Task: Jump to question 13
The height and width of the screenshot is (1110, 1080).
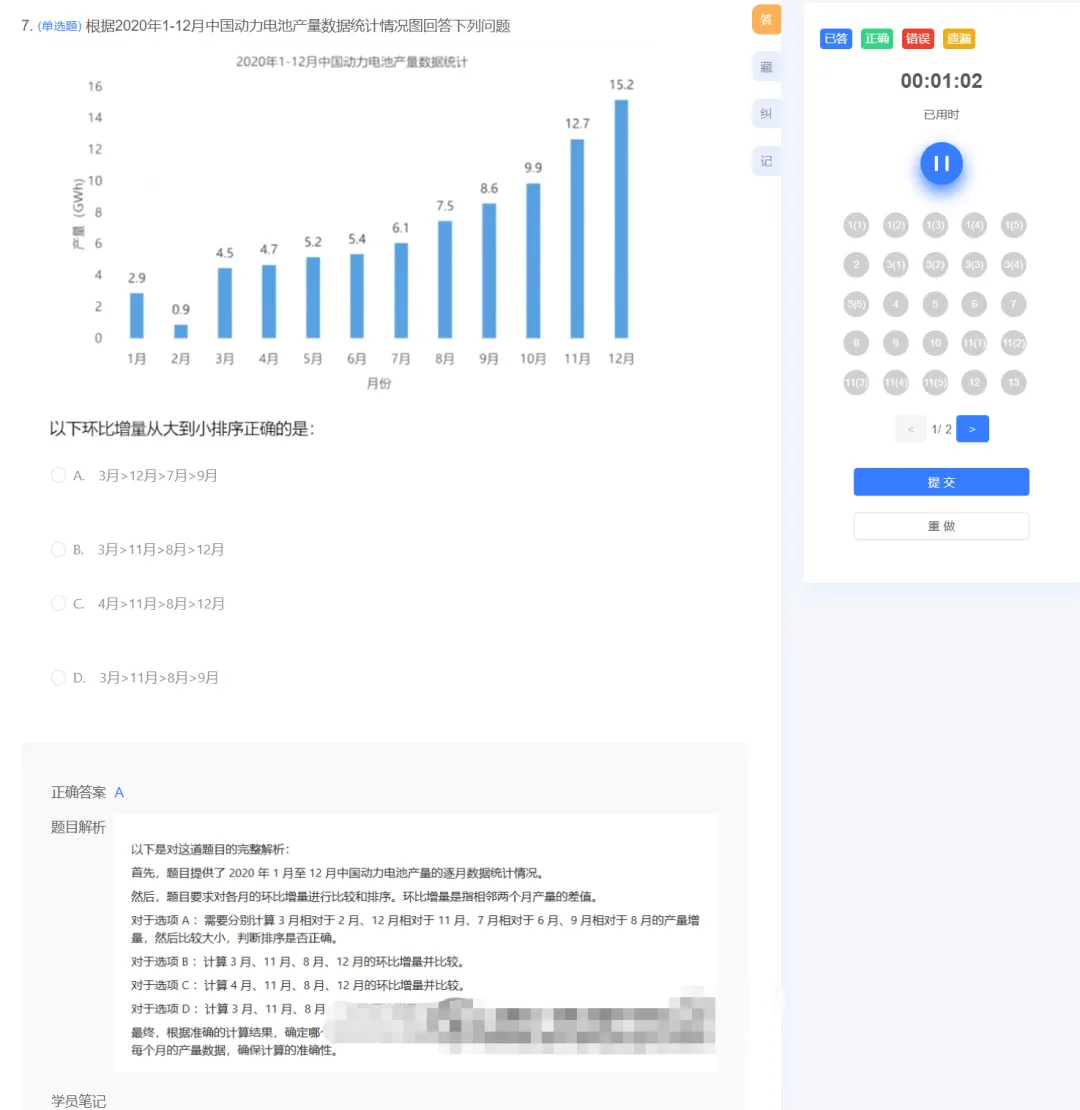Action: pos(1013,382)
